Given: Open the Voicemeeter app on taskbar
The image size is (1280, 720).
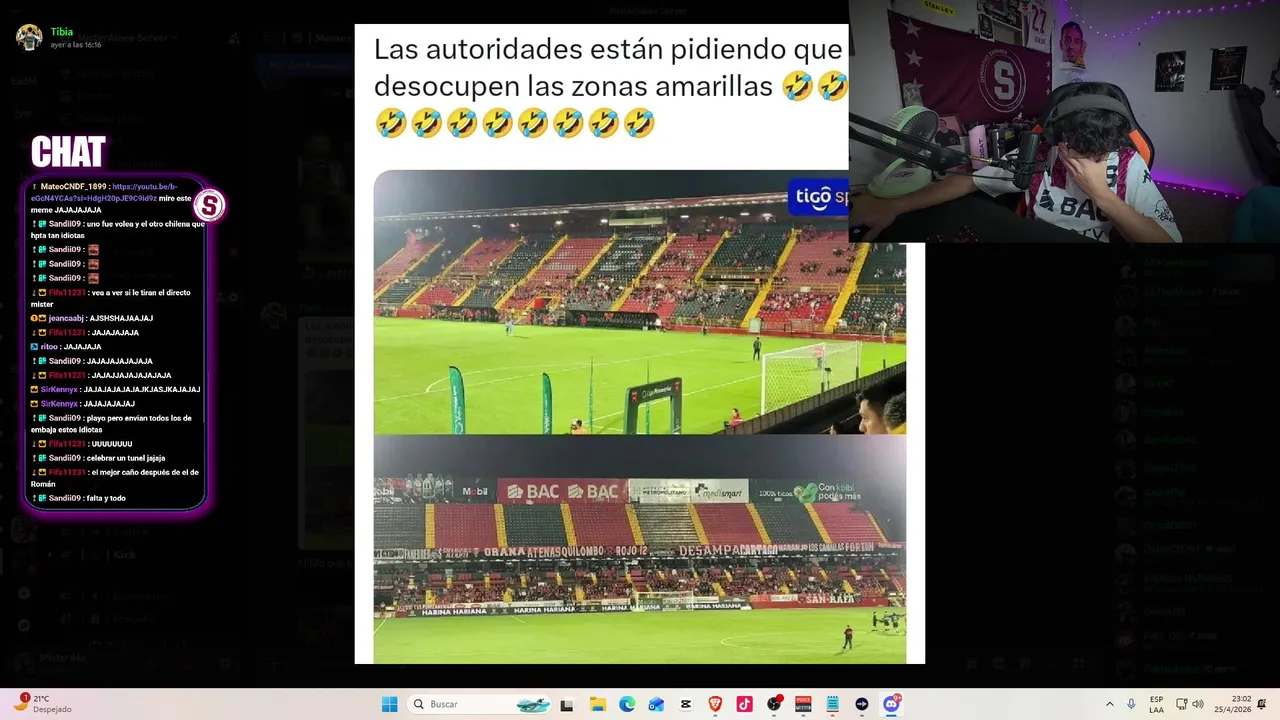Looking at the screenshot, I should (803, 704).
